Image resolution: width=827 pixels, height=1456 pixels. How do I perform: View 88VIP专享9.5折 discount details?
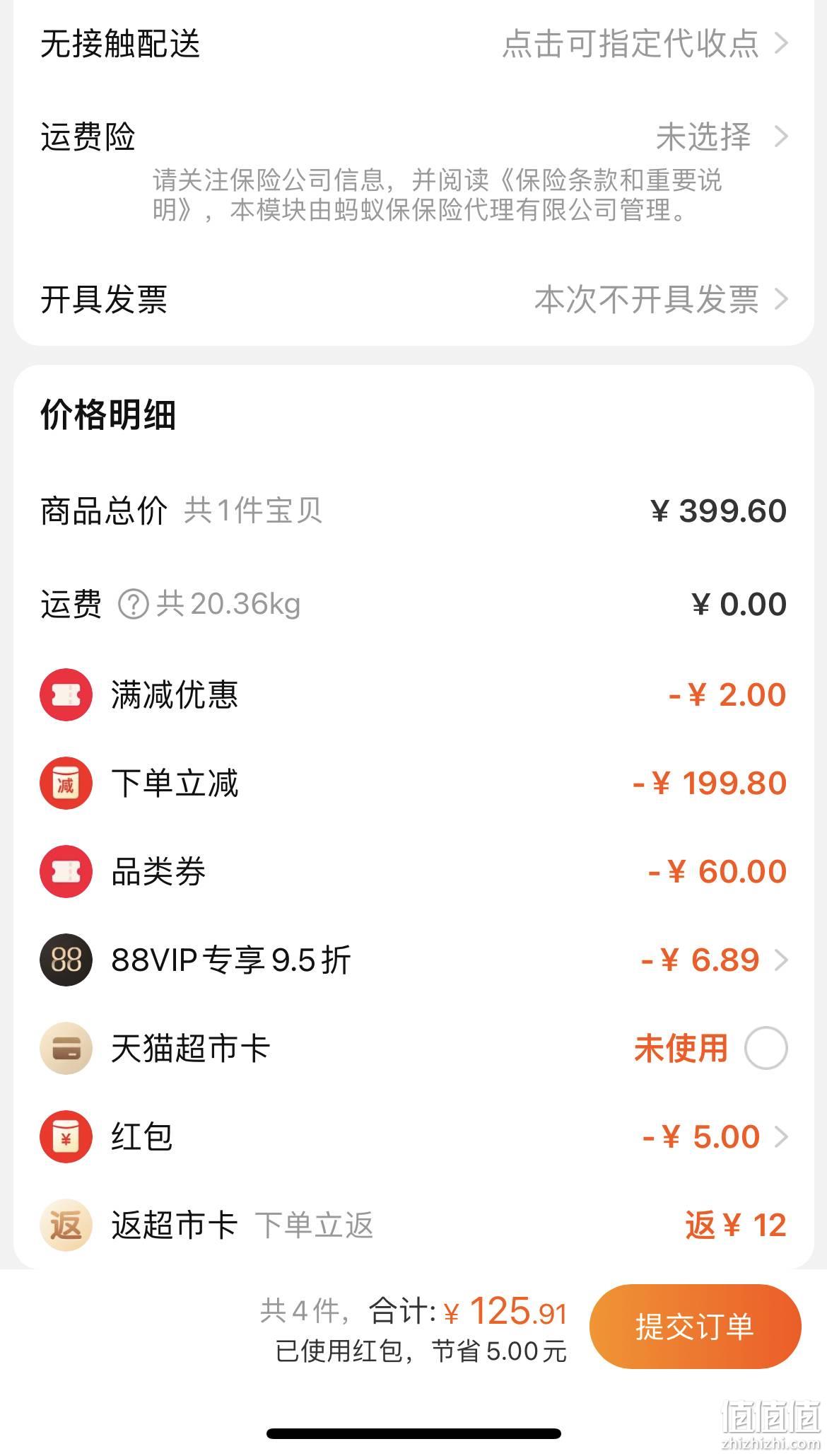tap(413, 960)
